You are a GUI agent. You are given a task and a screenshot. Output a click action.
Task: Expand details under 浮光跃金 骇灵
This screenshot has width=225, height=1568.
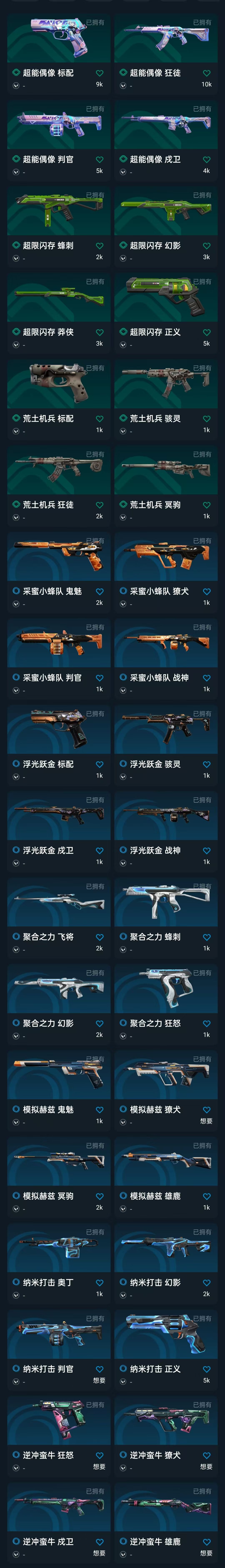[x=123, y=777]
